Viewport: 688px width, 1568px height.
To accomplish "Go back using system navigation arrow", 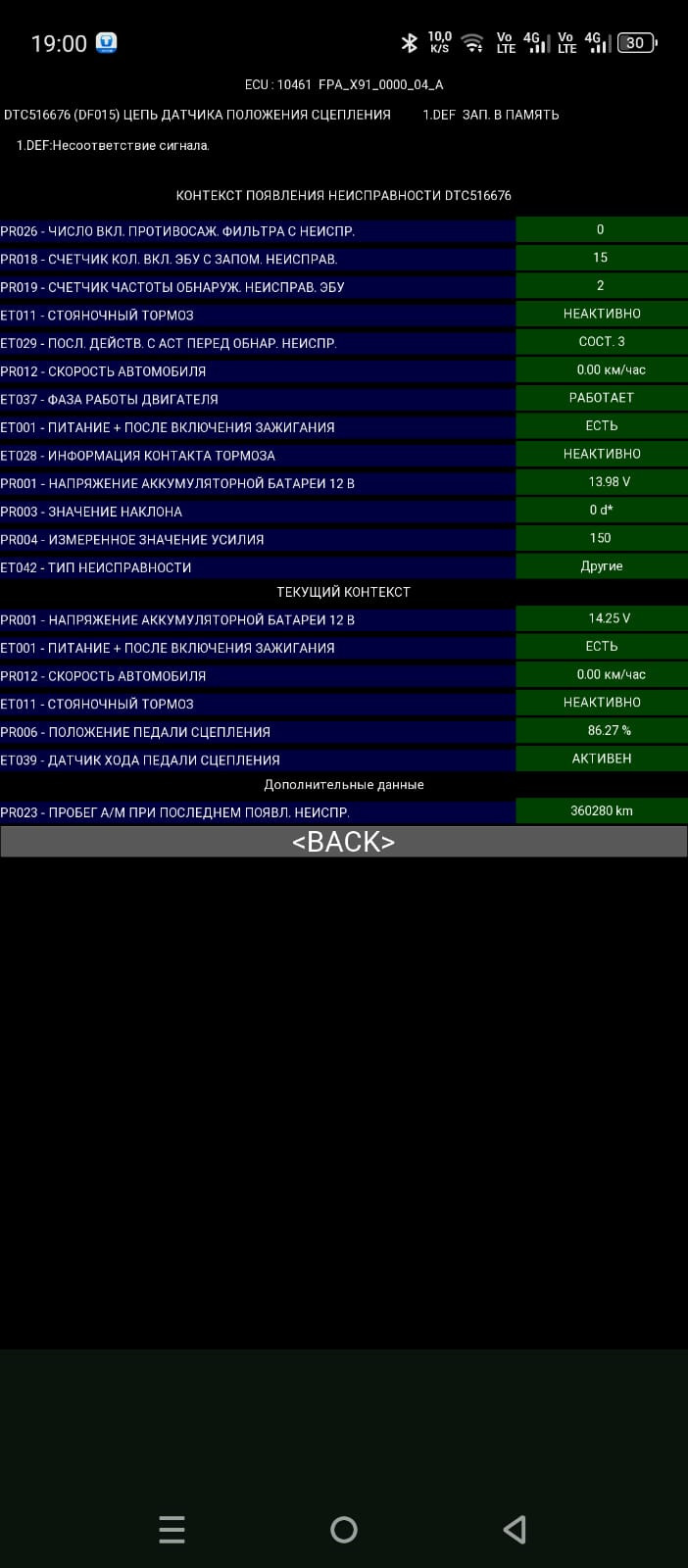I will [515, 1529].
